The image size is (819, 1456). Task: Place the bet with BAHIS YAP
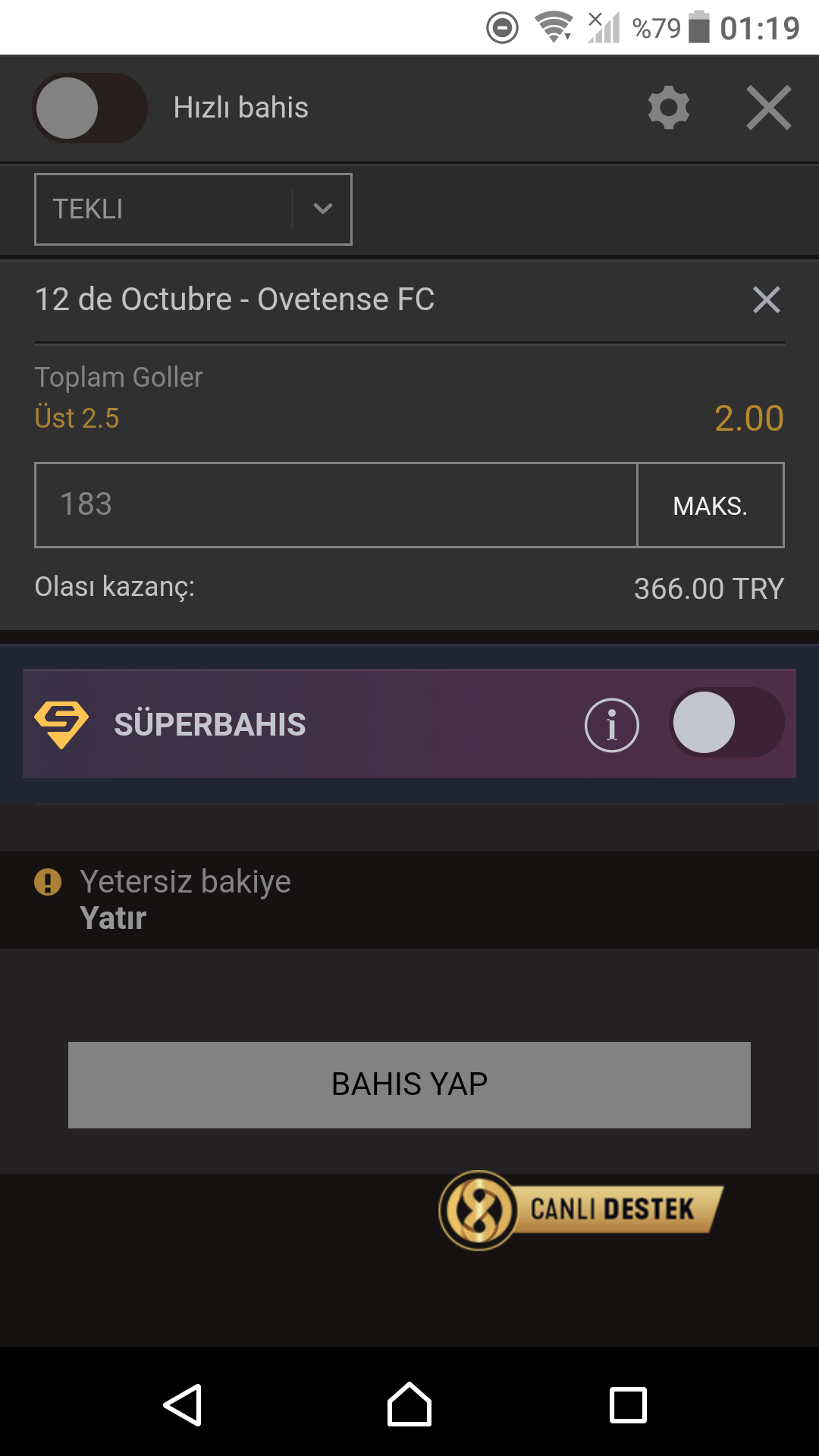409,1085
